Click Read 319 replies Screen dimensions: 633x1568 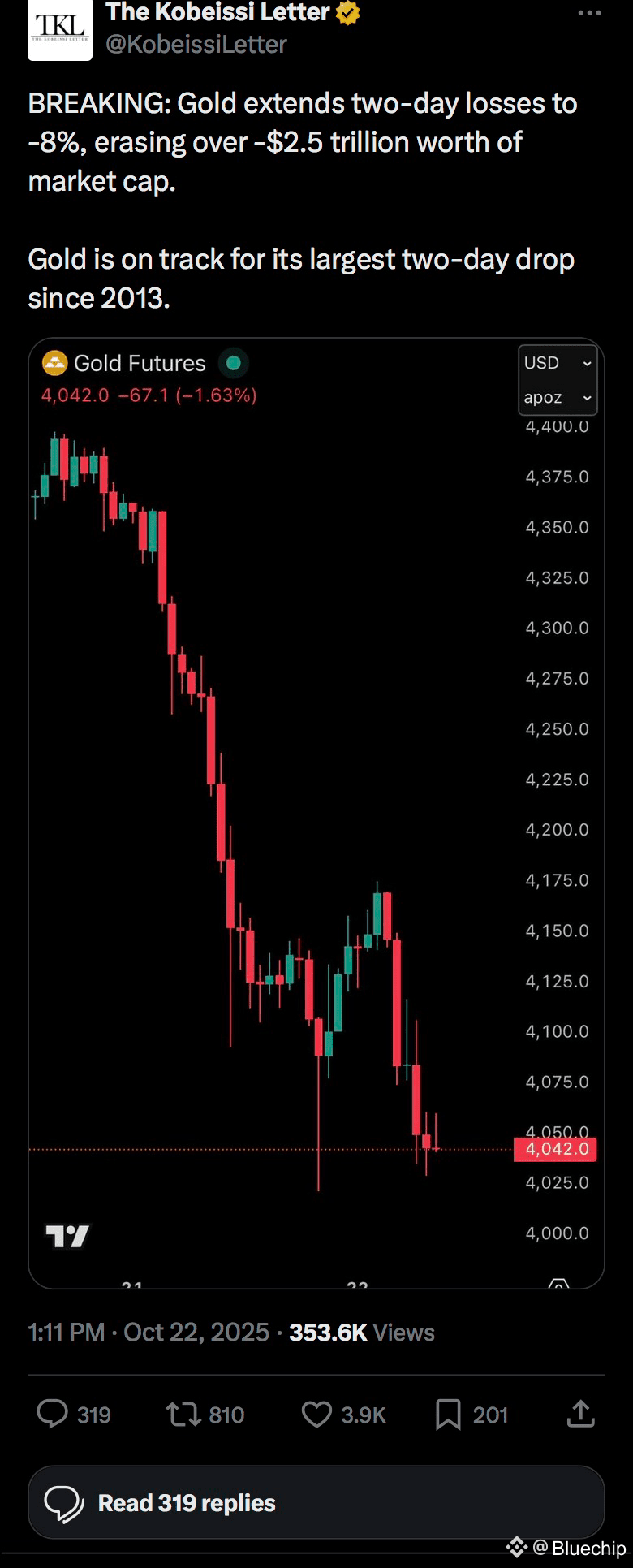pyautogui.click(x=186, y=1503)
